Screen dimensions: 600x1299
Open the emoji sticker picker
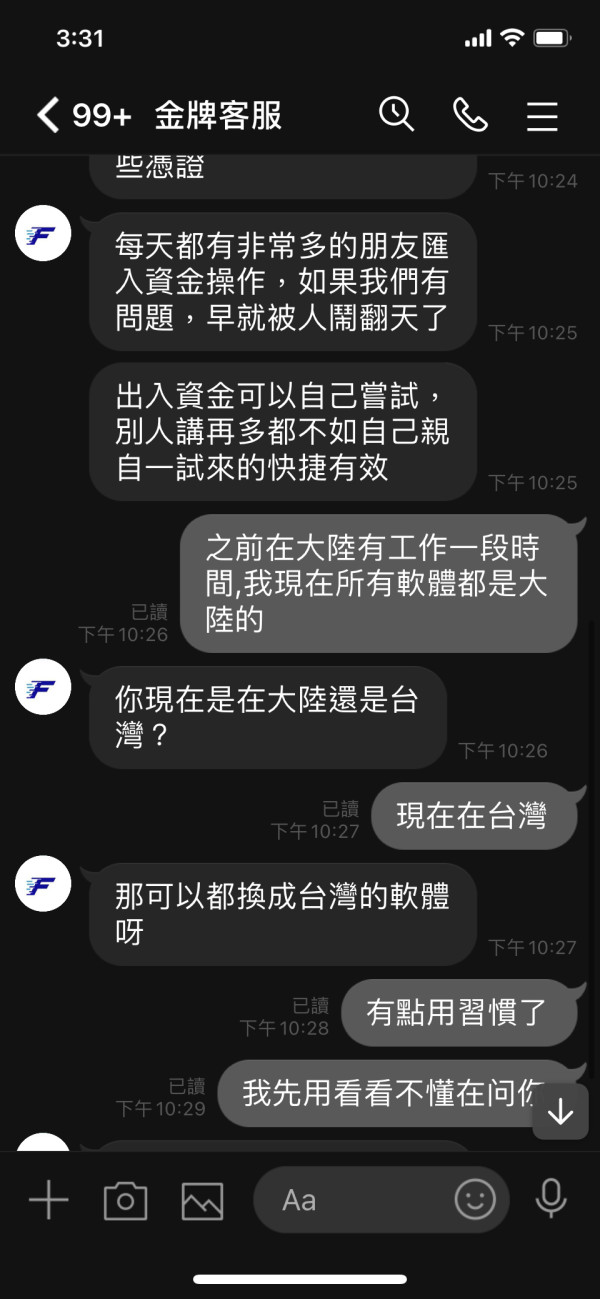[x=475, y=1199]
